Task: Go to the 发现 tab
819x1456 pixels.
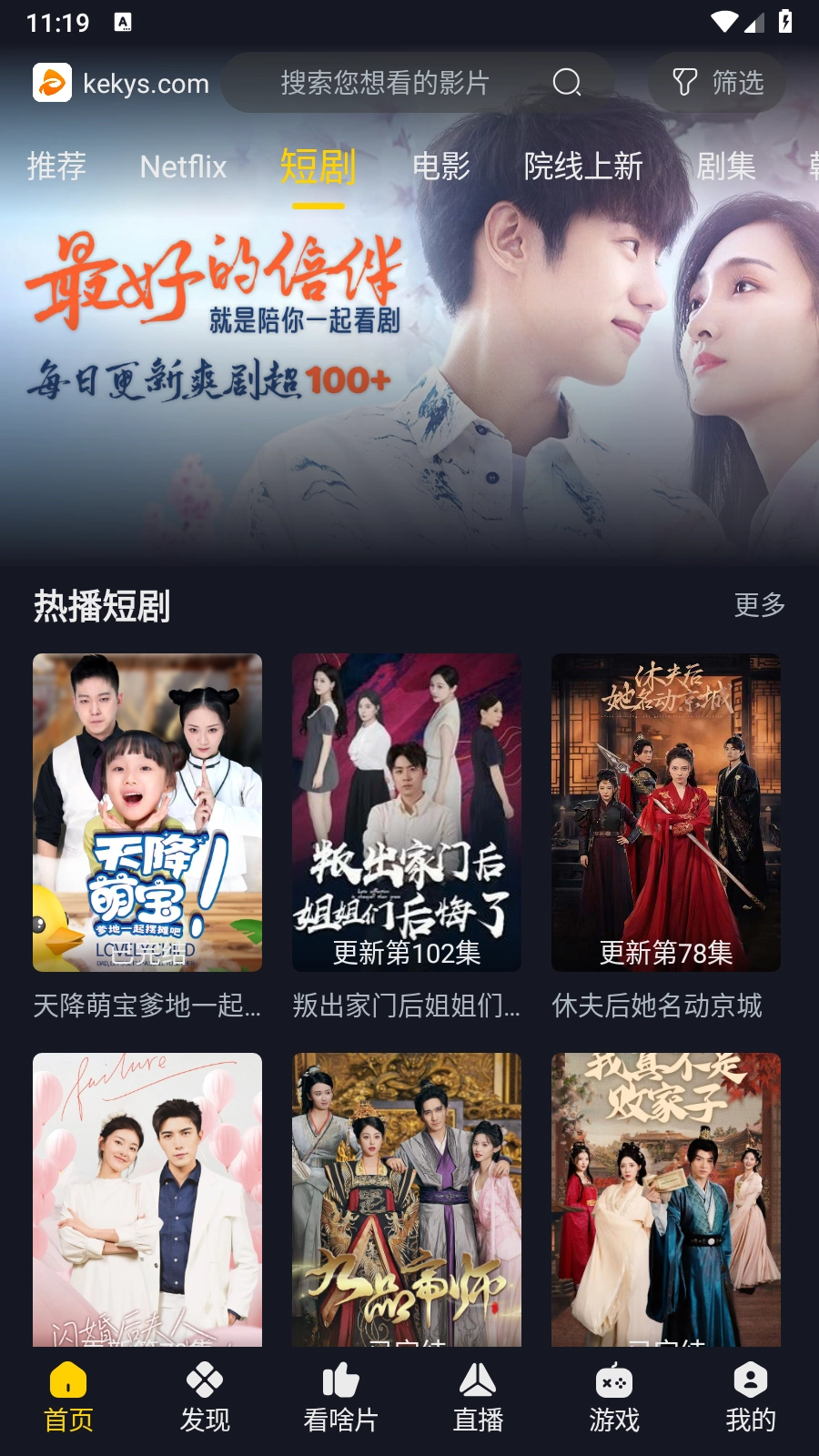Action: coord(205,1398)
